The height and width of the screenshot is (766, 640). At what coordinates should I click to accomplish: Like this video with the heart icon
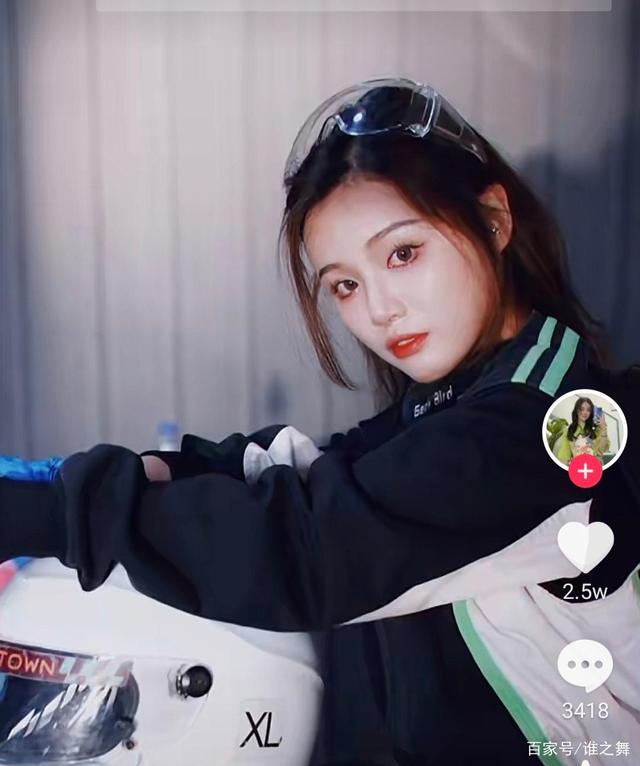585,547
